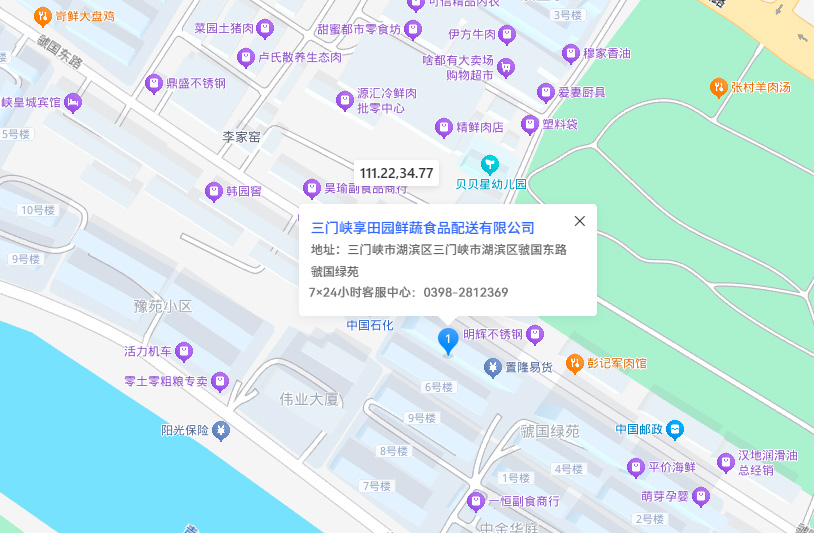Image resolution: width=814 pixels, height=533 pixels.
Task: Tap the 阳光保险 insurance marker
Action: tap(221, 431)
